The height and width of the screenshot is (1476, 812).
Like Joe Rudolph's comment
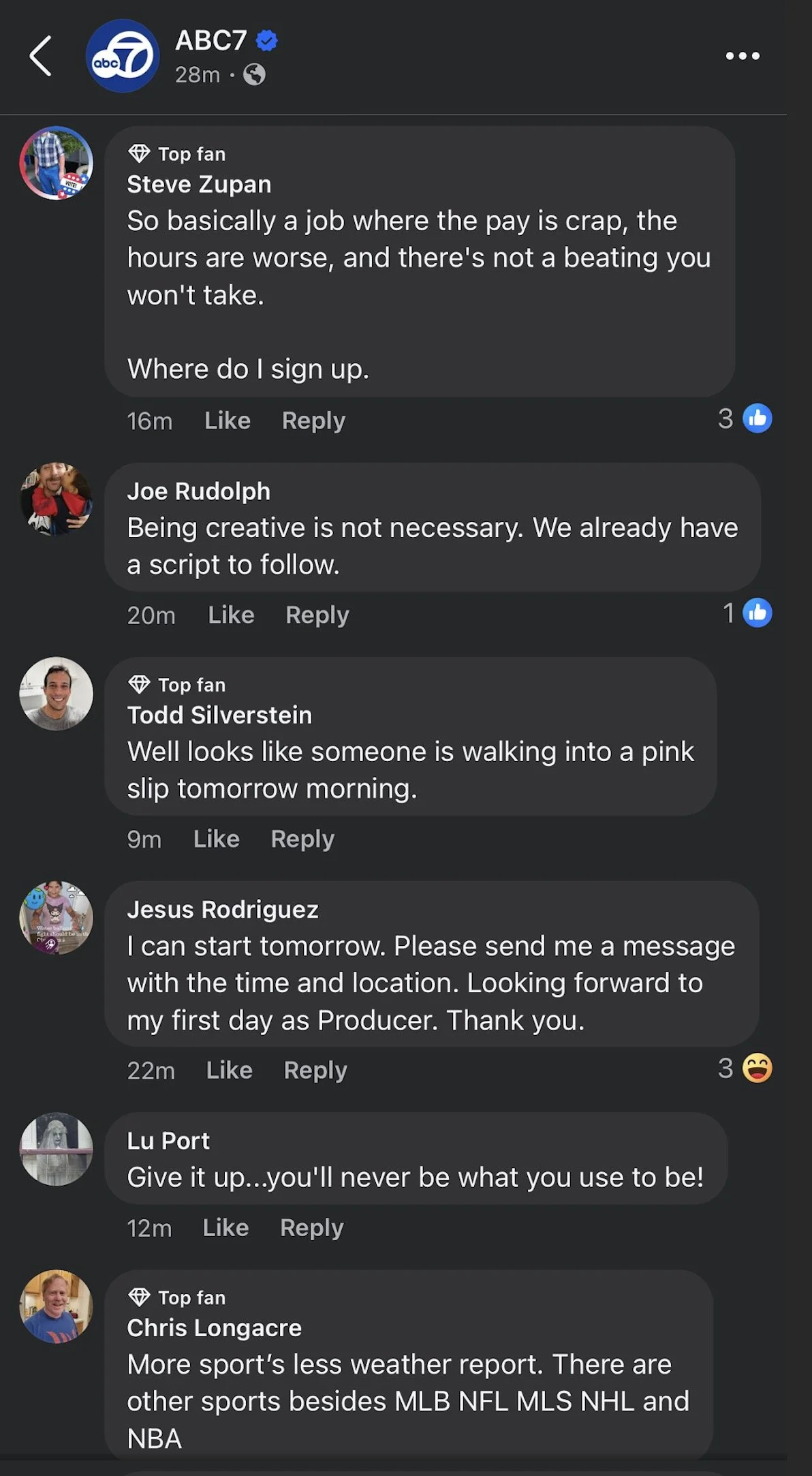[x=231, y=615]
